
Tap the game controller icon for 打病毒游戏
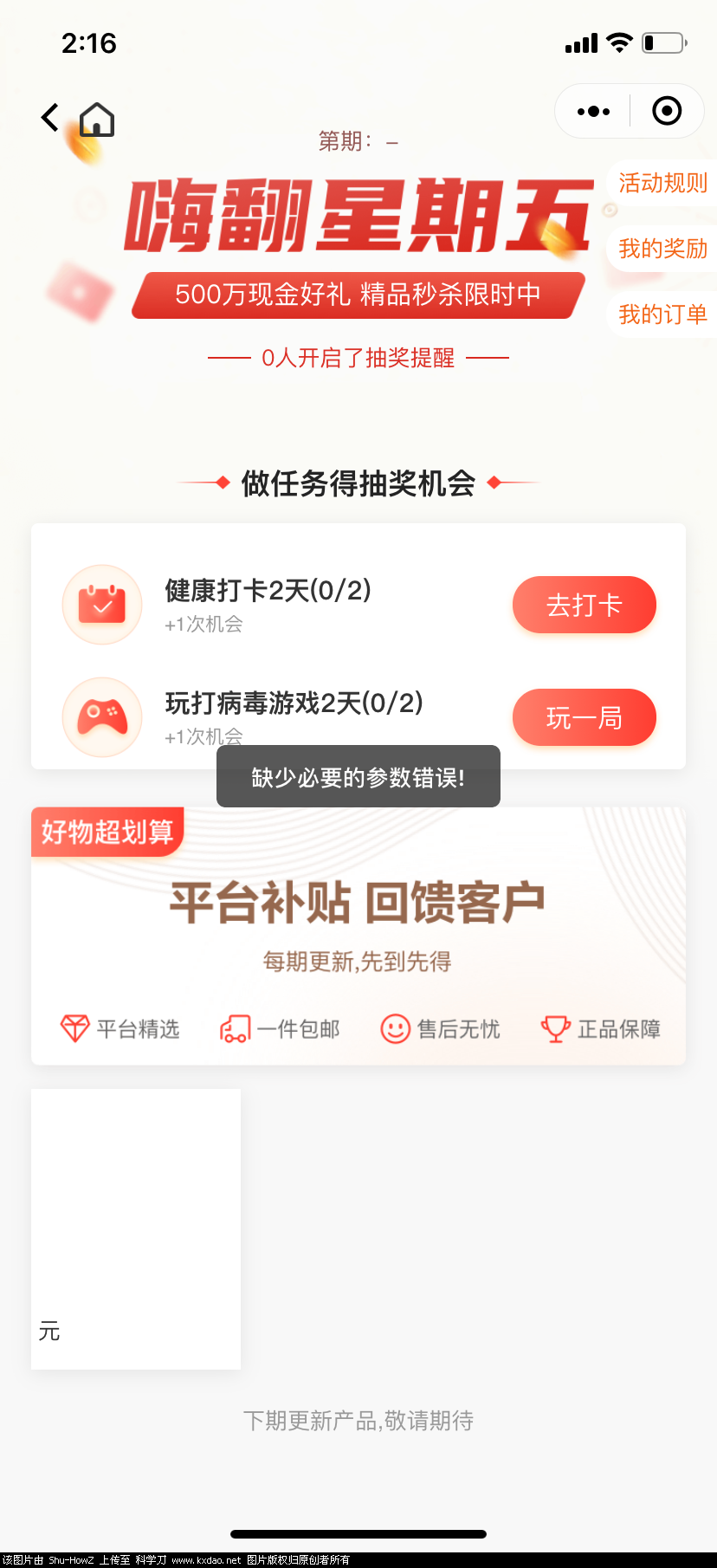click(101, 717)
